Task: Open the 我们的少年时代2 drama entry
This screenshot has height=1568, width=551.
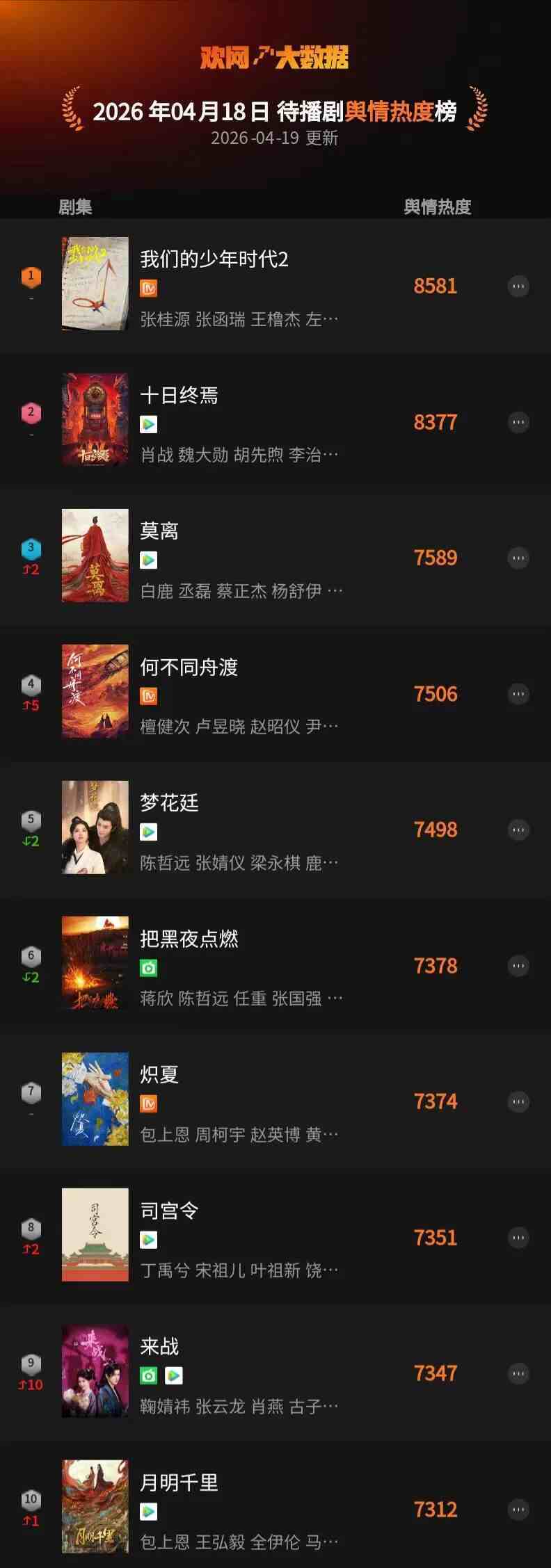Action: pyautogui.click(x=214, y=259)
